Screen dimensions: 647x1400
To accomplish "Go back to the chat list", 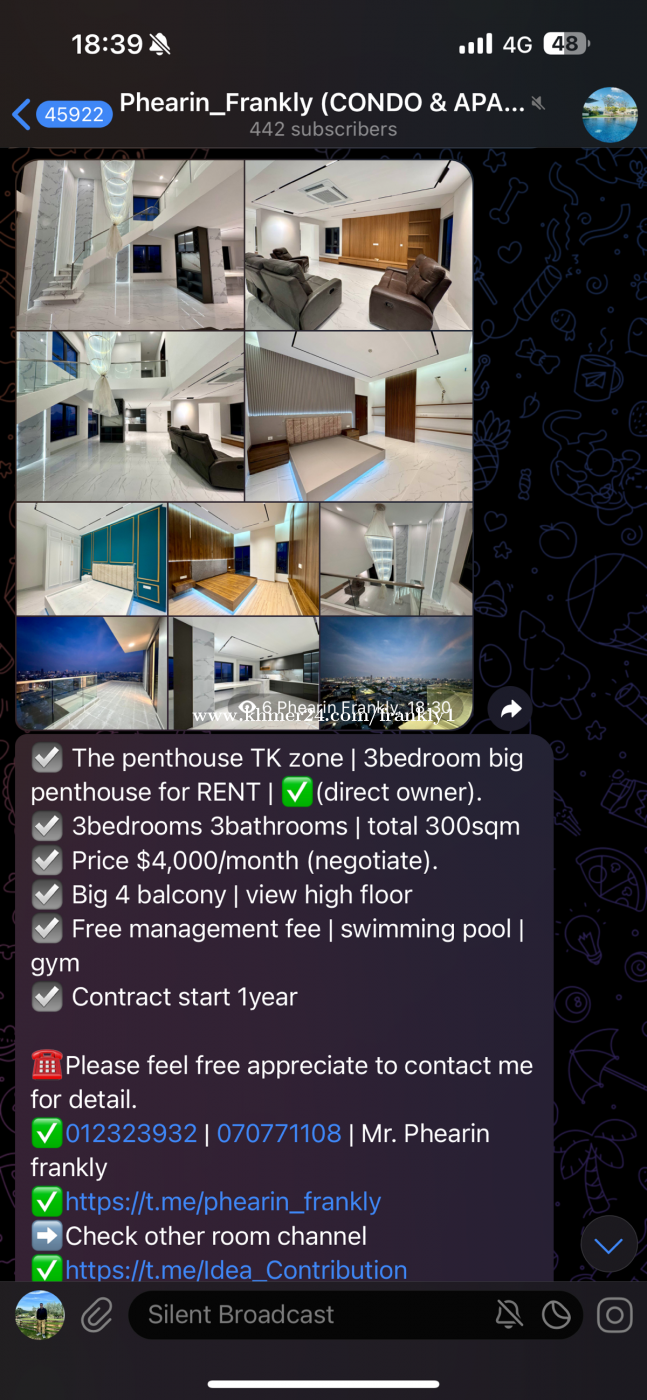I will 58,114.
